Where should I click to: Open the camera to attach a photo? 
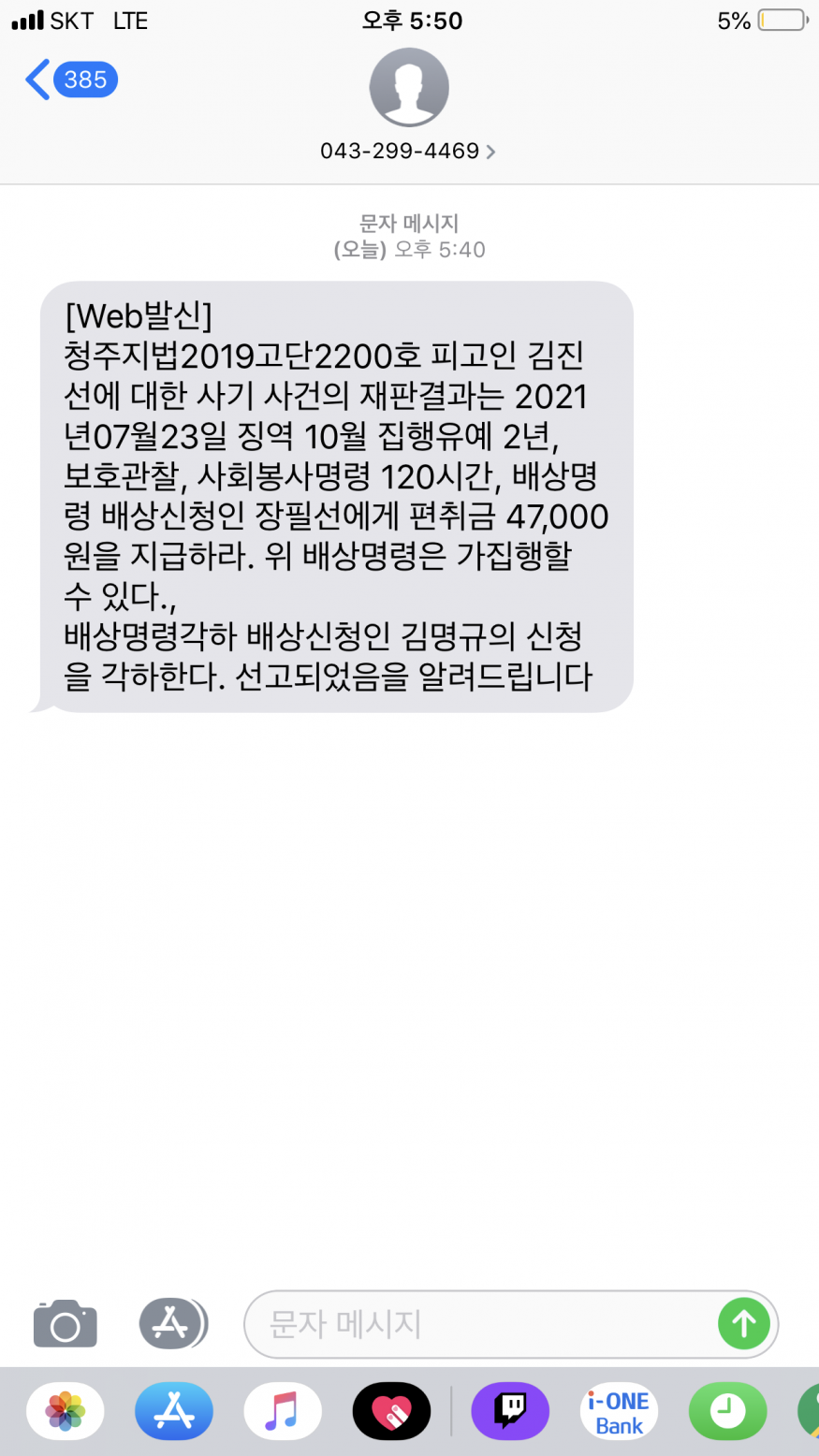pyautogui.click(x=66, y=1323)
